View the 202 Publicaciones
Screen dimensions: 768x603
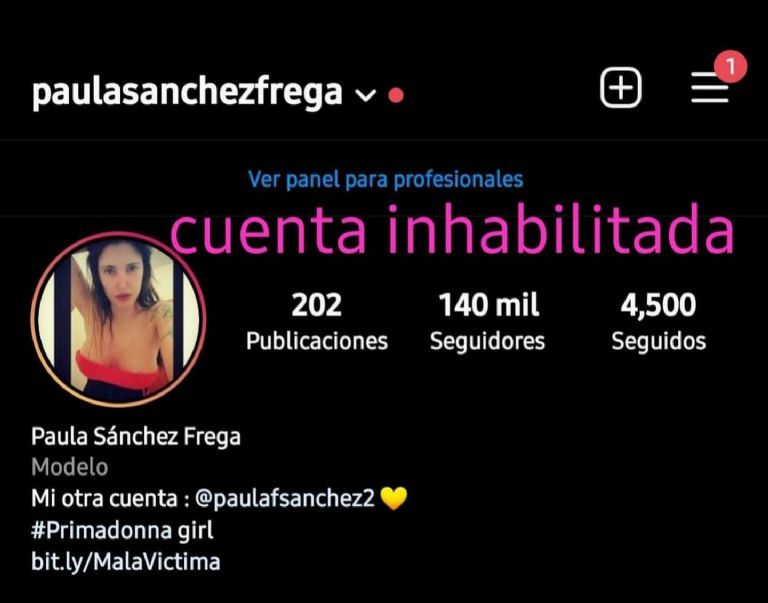[316, 321]
